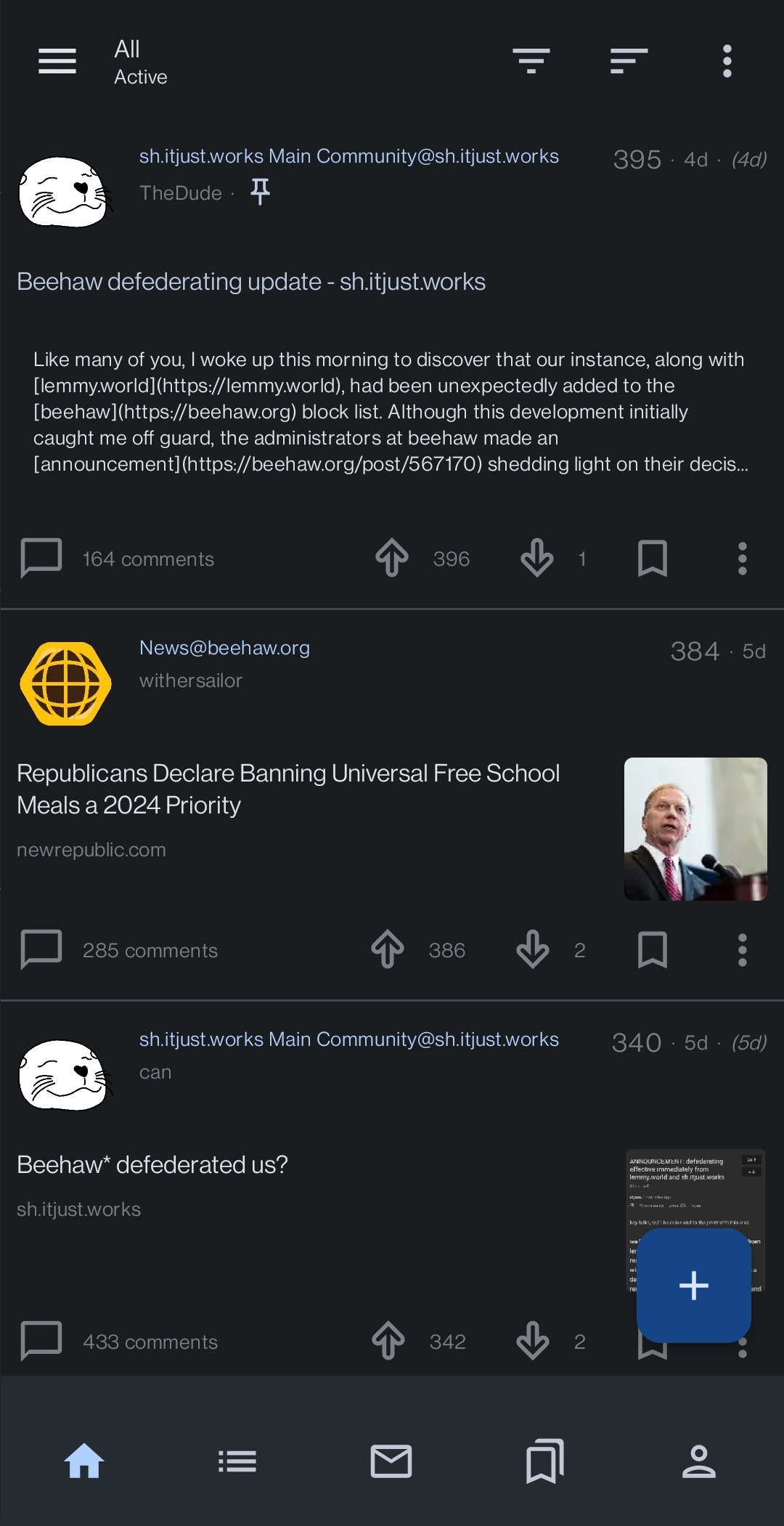The width and height of the screenshot is (784, 1526).
Task: Upvote the Republicans free school meals post
Action: (x=388, y=949)
